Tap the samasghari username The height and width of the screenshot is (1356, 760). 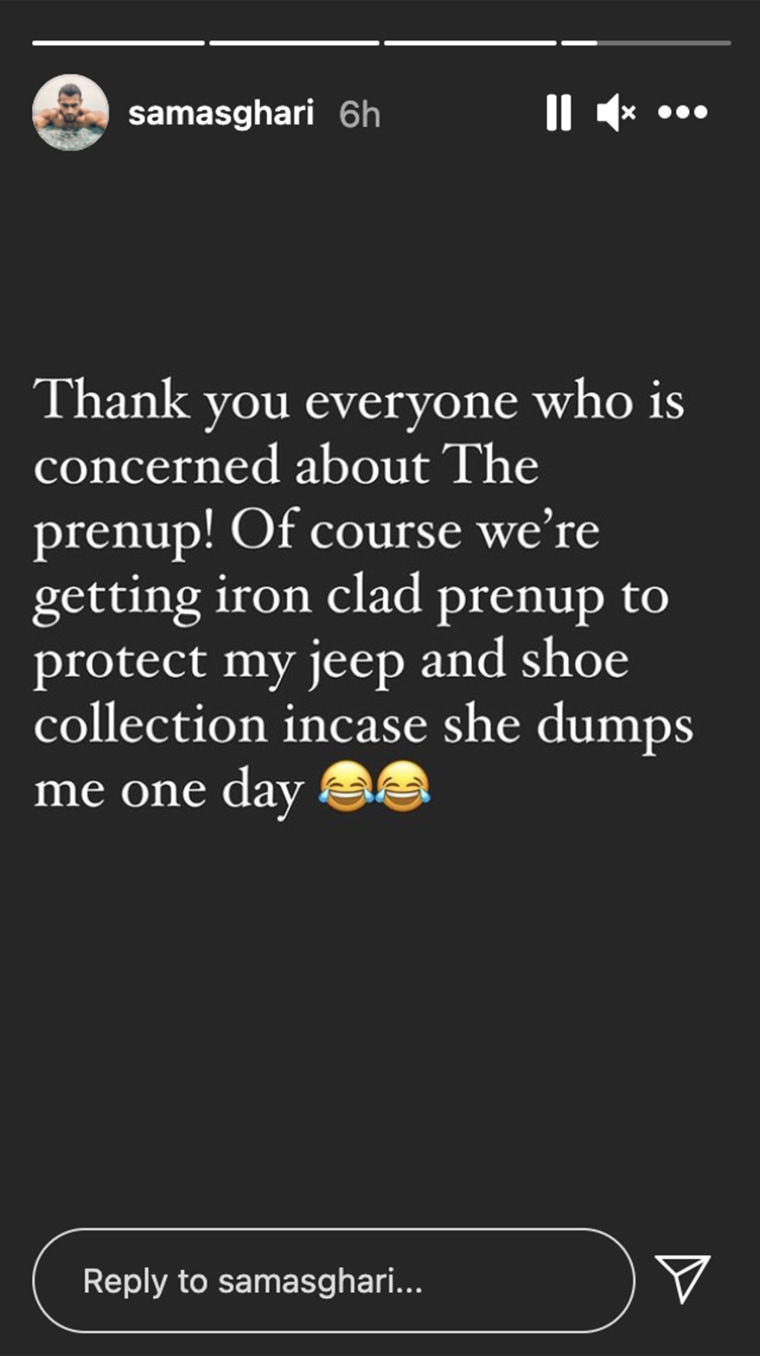click(x=221, y=114)
